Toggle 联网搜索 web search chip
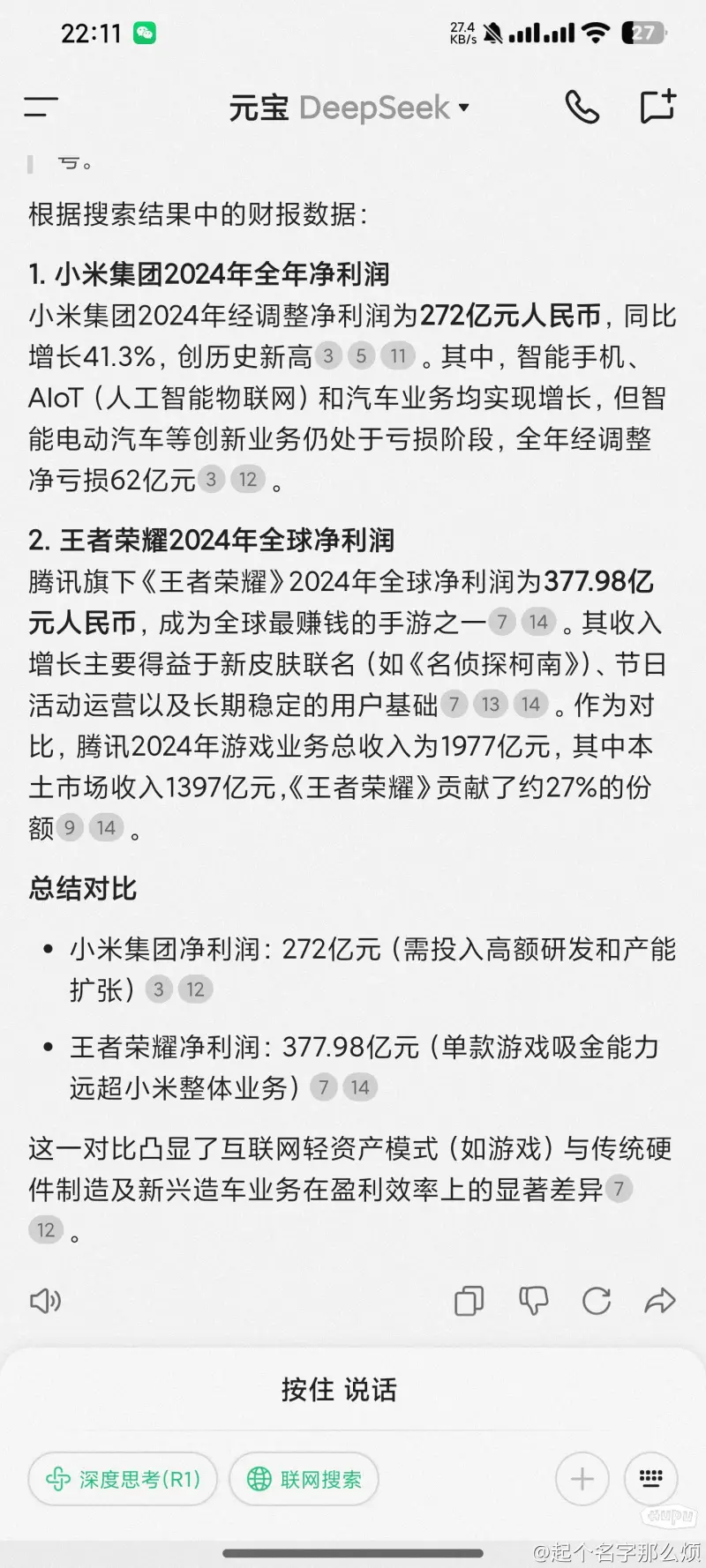The image size is (706, 1568). 304,1479
